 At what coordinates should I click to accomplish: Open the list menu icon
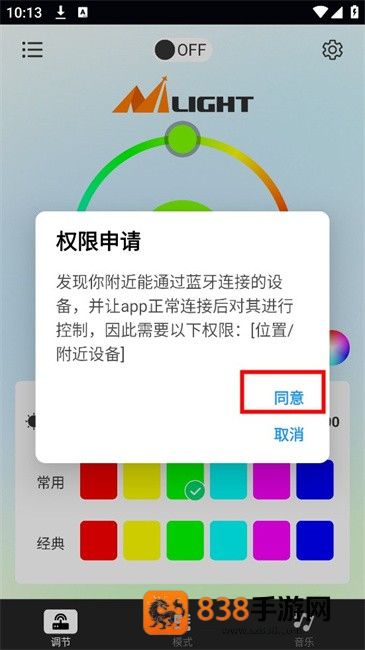click(x=32, y=50)
